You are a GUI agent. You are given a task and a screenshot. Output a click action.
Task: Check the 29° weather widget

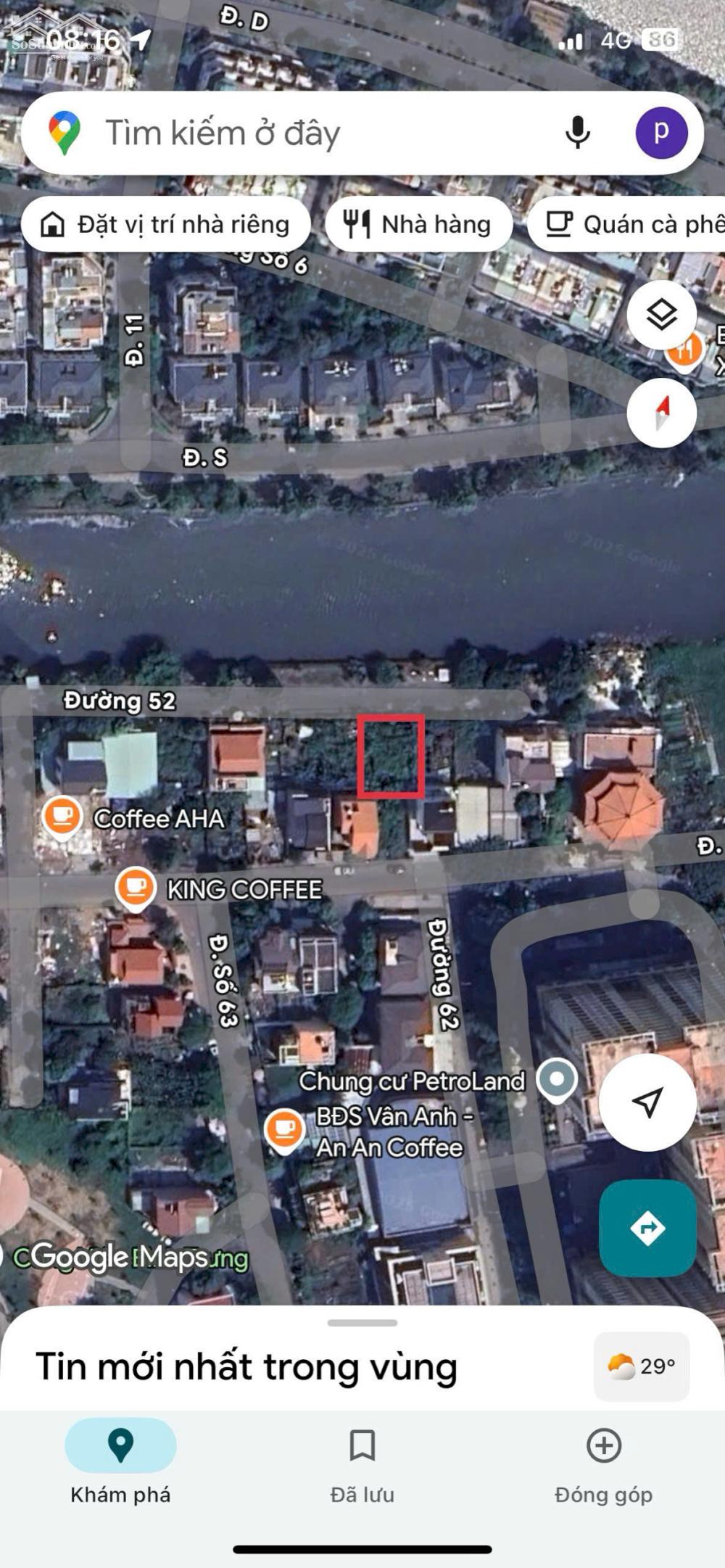pos(641,1366)
